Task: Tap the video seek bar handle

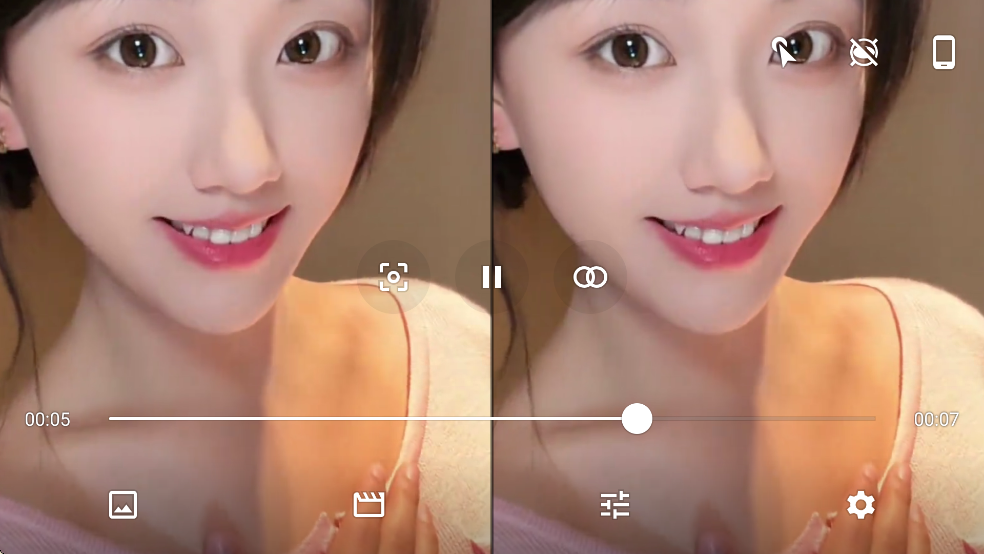Action: [637, 419]
